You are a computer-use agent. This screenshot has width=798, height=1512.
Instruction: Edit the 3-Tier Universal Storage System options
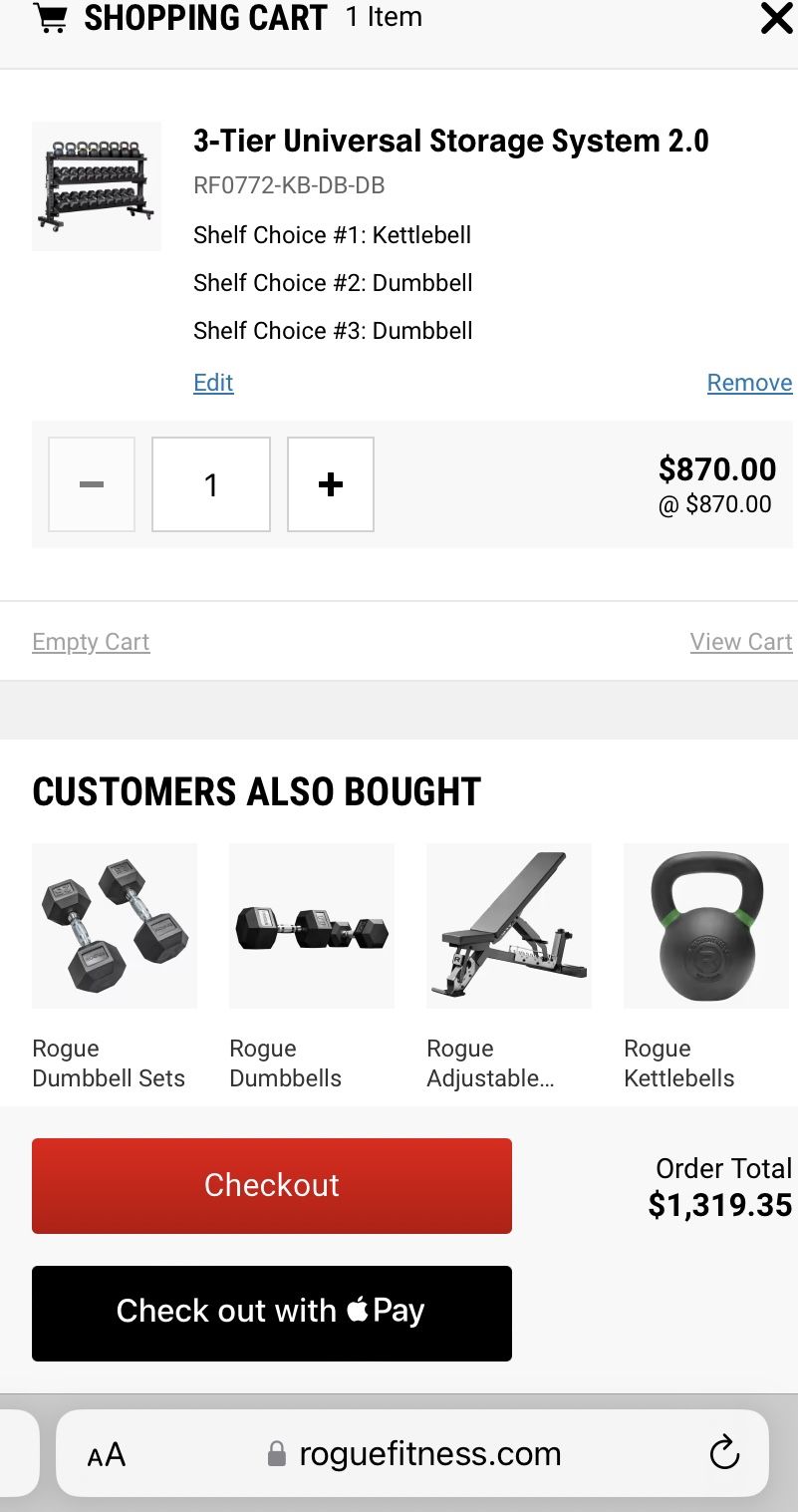212,382
